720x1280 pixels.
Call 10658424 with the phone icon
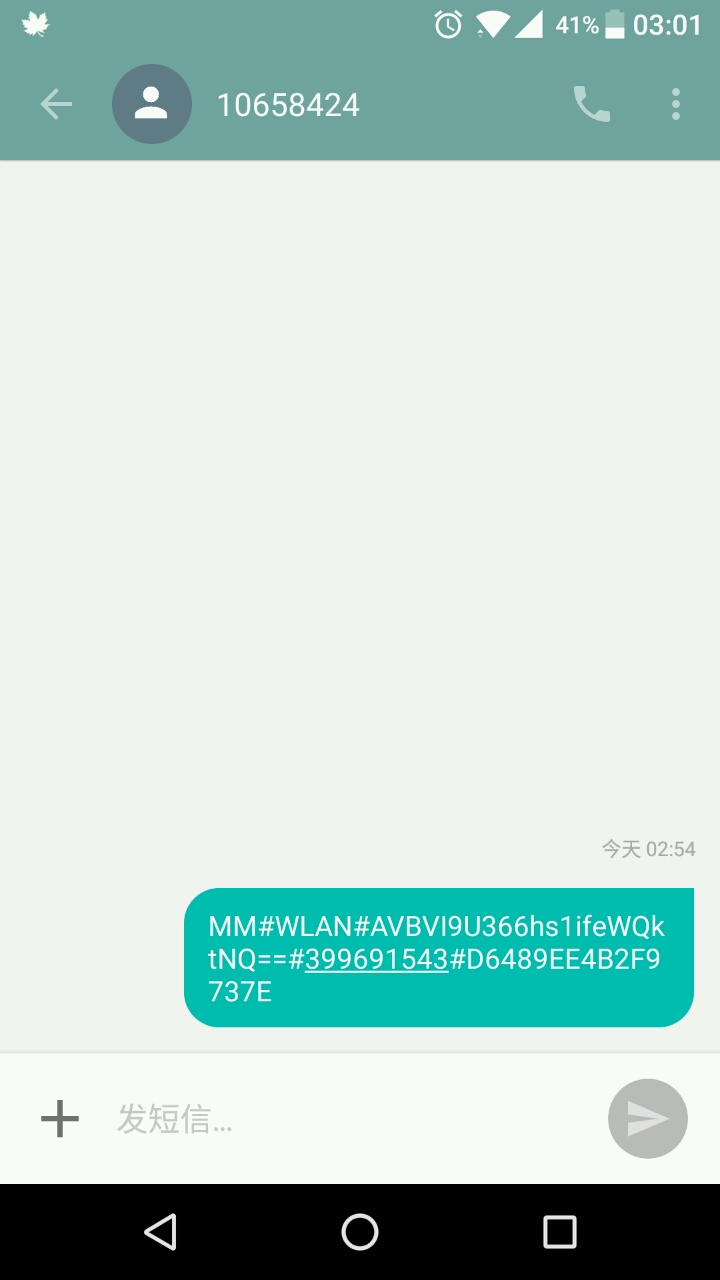tap(591, 104)
